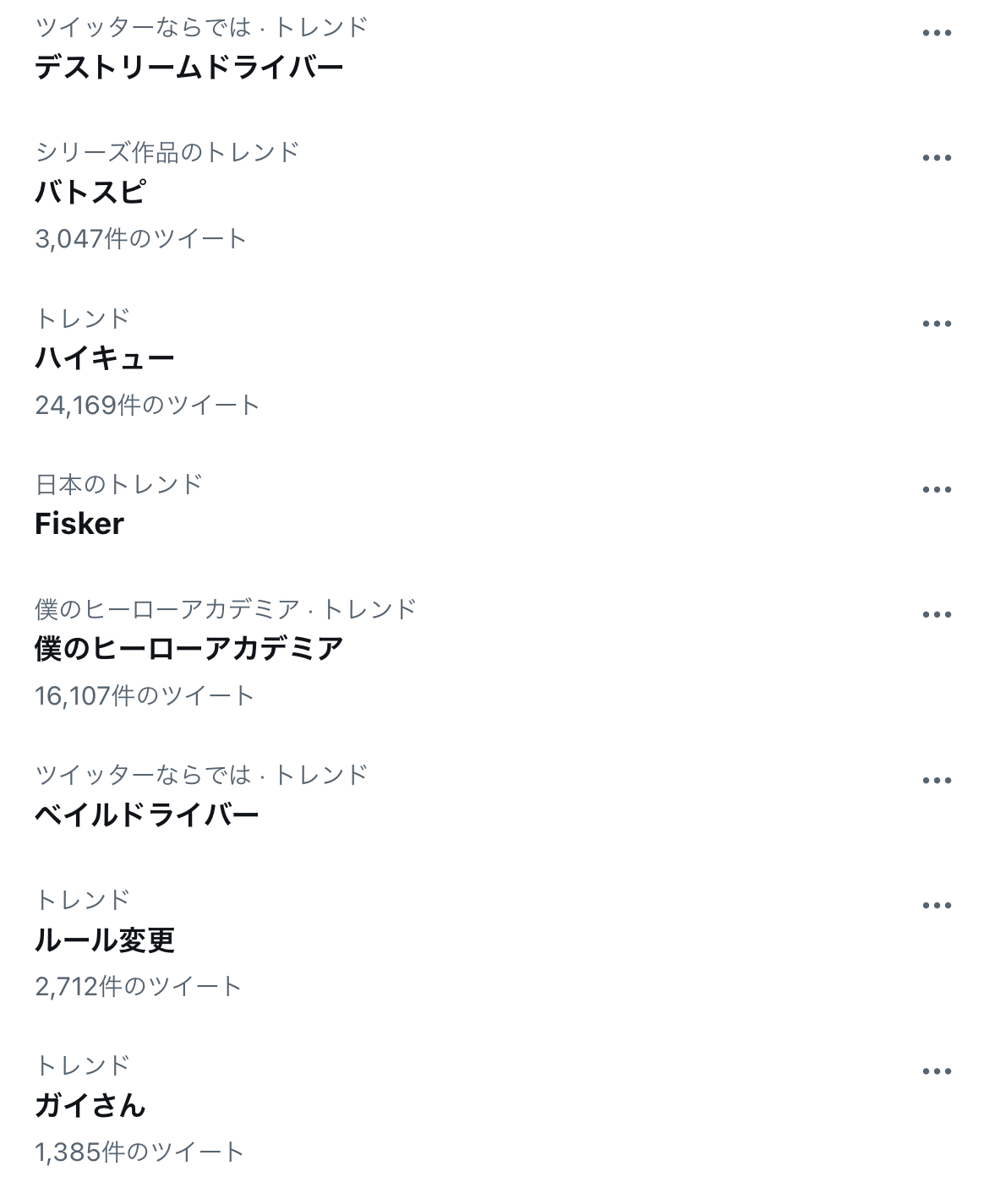Open the Fisker trend
Viewport: 989px width, 1204px height.
point(79,524)
